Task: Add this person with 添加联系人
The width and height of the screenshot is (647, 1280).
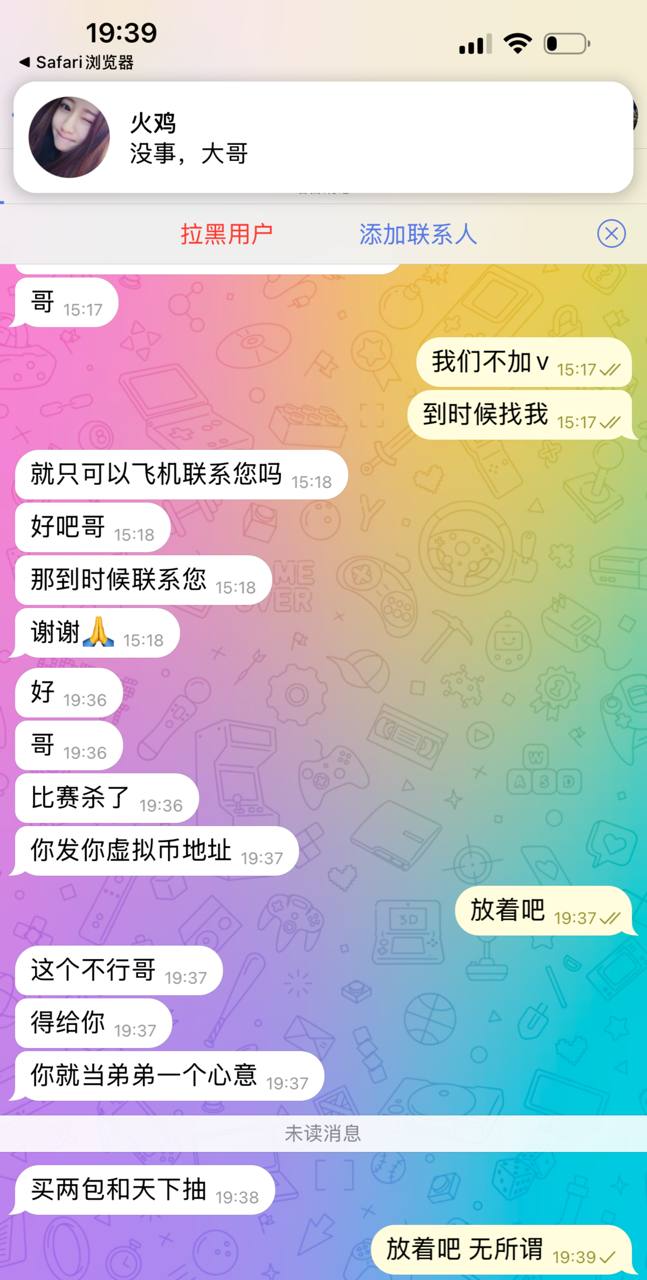Action: click(418, 234)
